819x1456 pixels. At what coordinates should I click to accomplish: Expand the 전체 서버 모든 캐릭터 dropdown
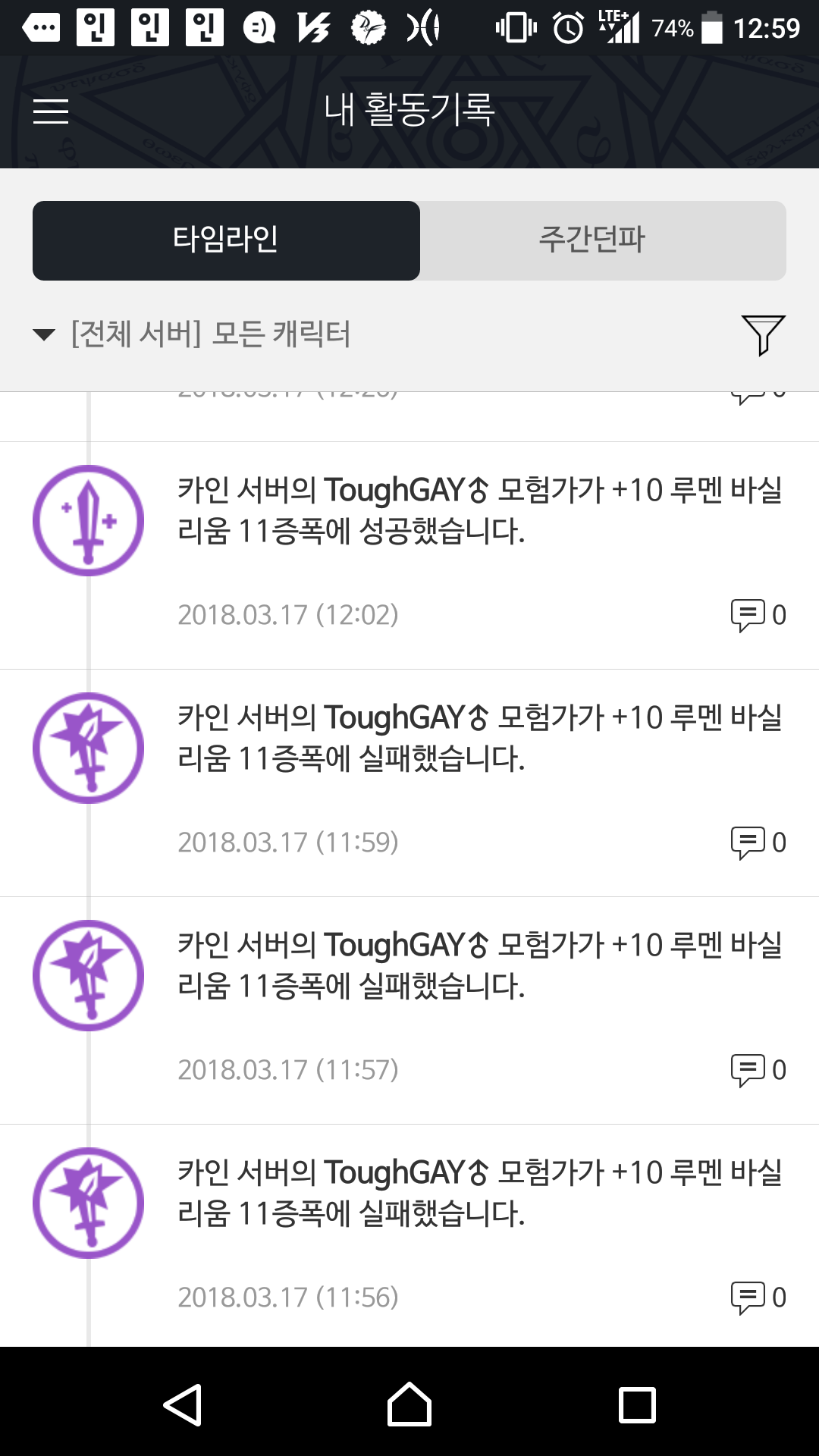coord(193,334)
